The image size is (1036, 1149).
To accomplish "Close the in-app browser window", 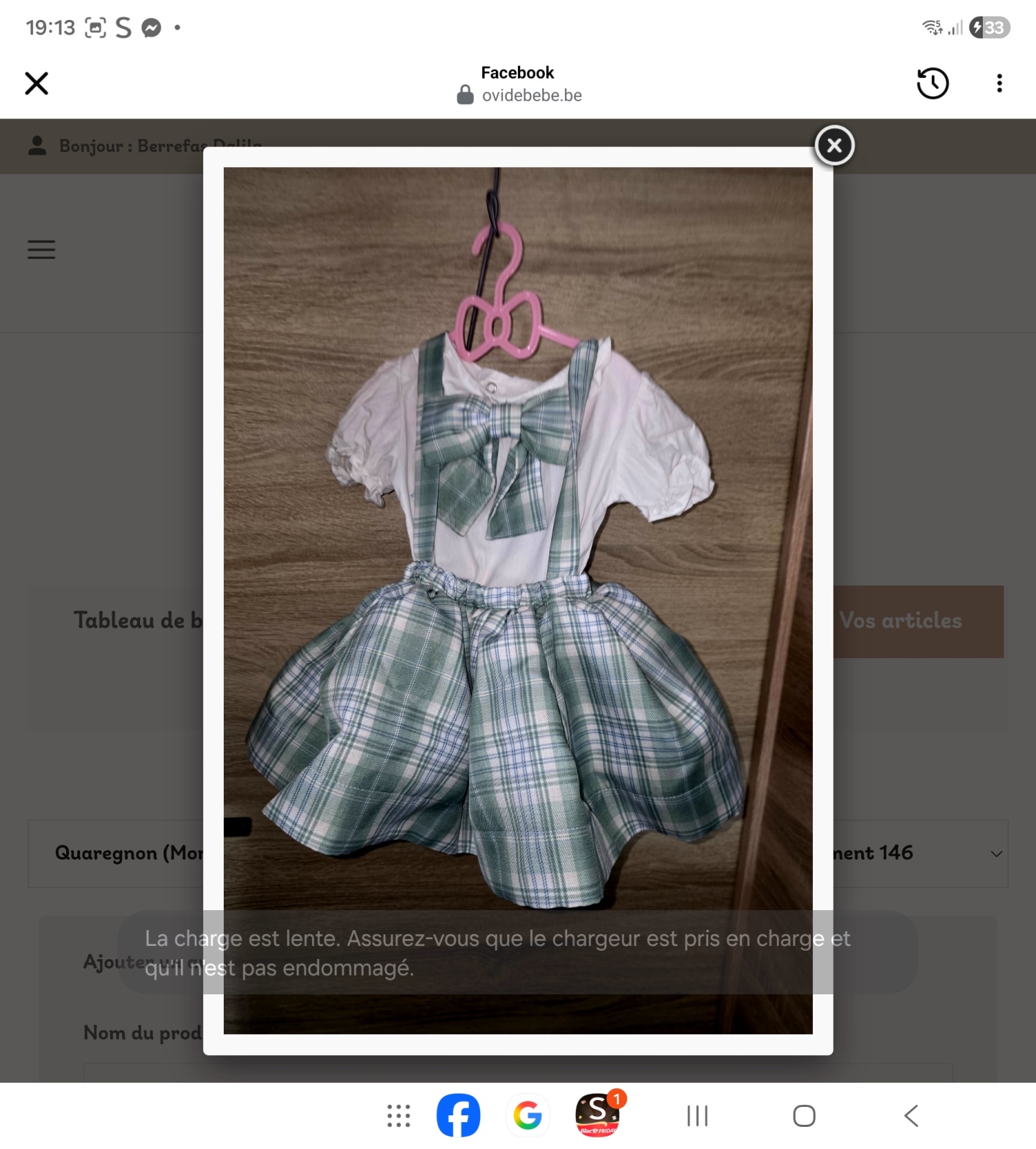I will coord(37,84).
